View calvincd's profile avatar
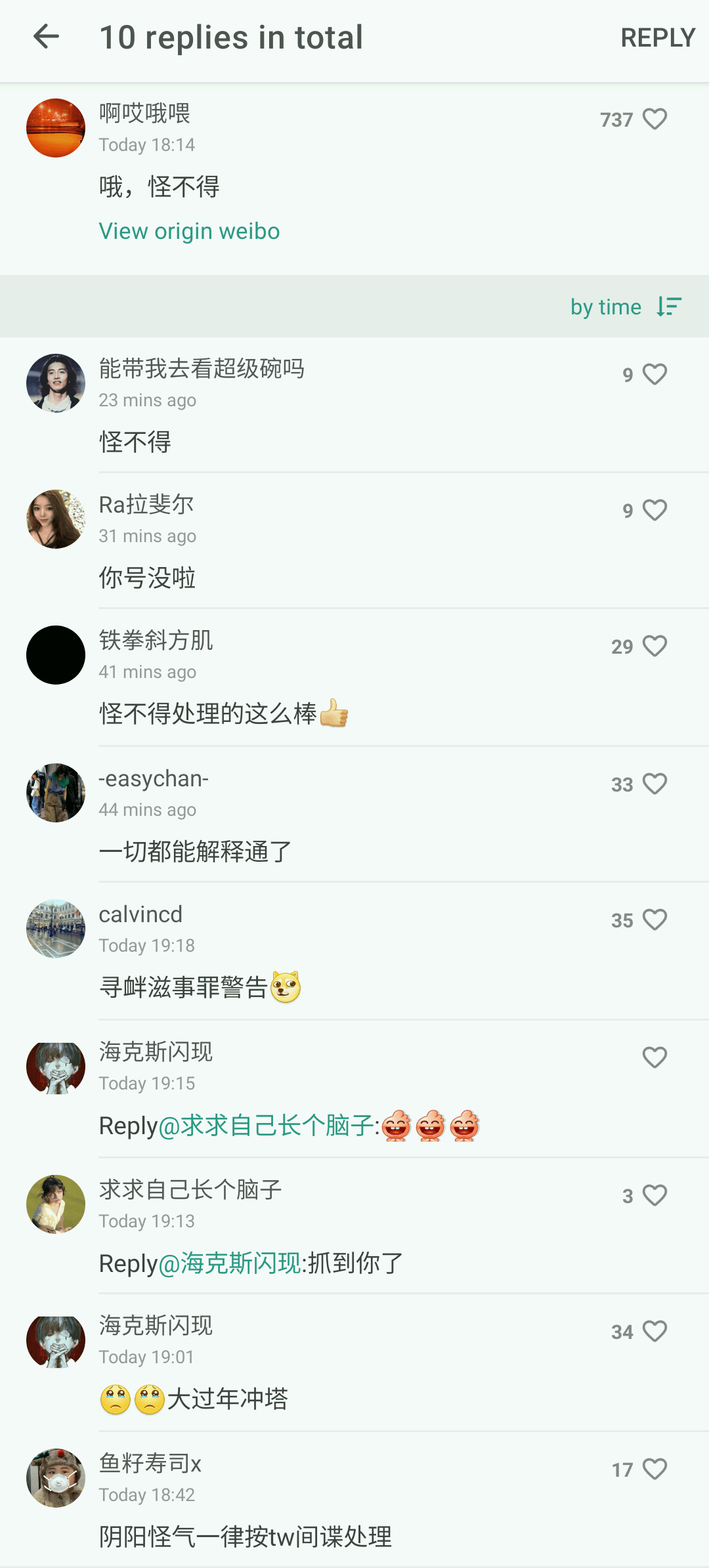709x1568 pixels. (x=56, y=929)
